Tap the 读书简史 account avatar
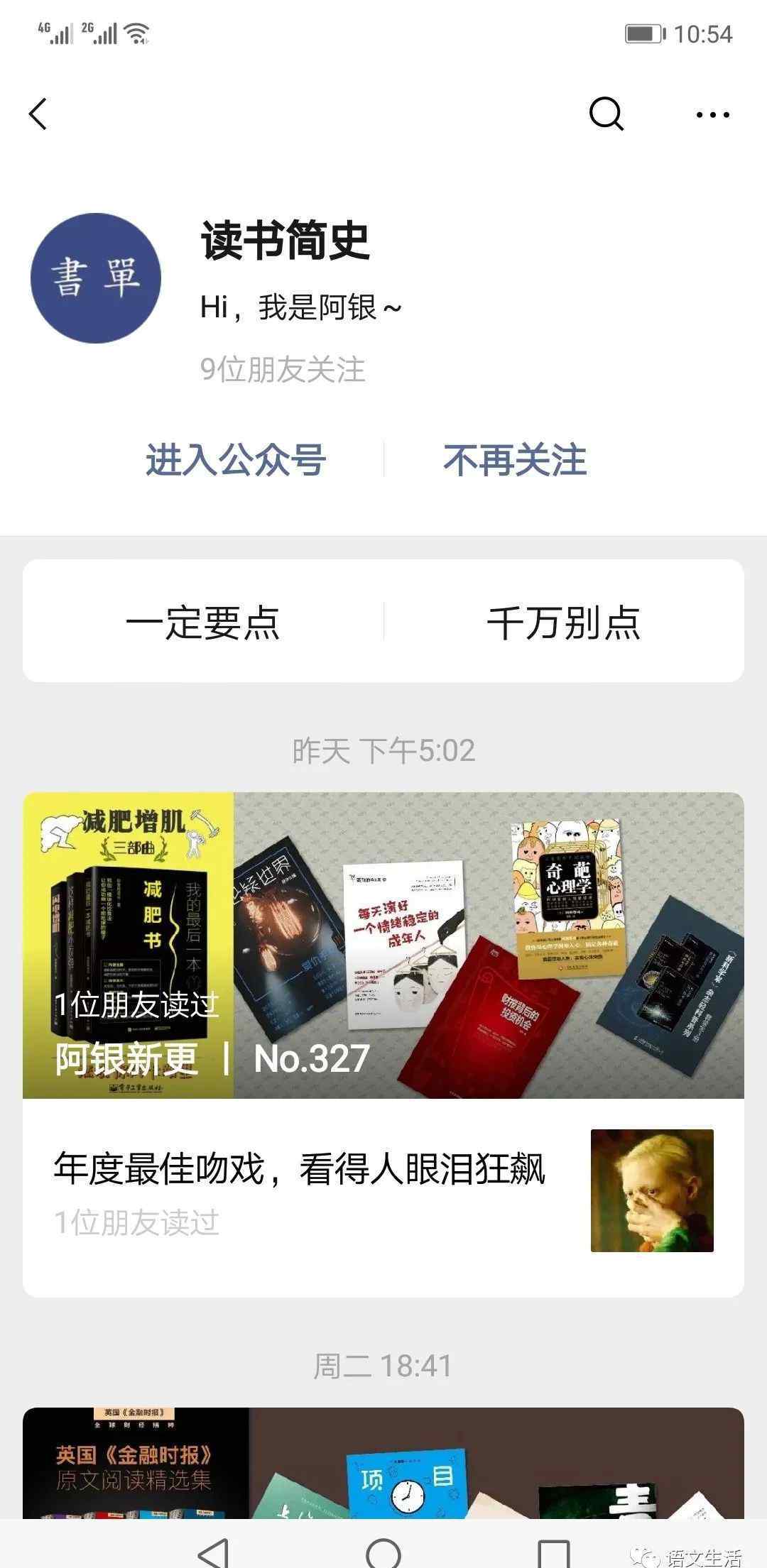The width and height of the screenshot is (767, 1568). [x=96, y=278]
